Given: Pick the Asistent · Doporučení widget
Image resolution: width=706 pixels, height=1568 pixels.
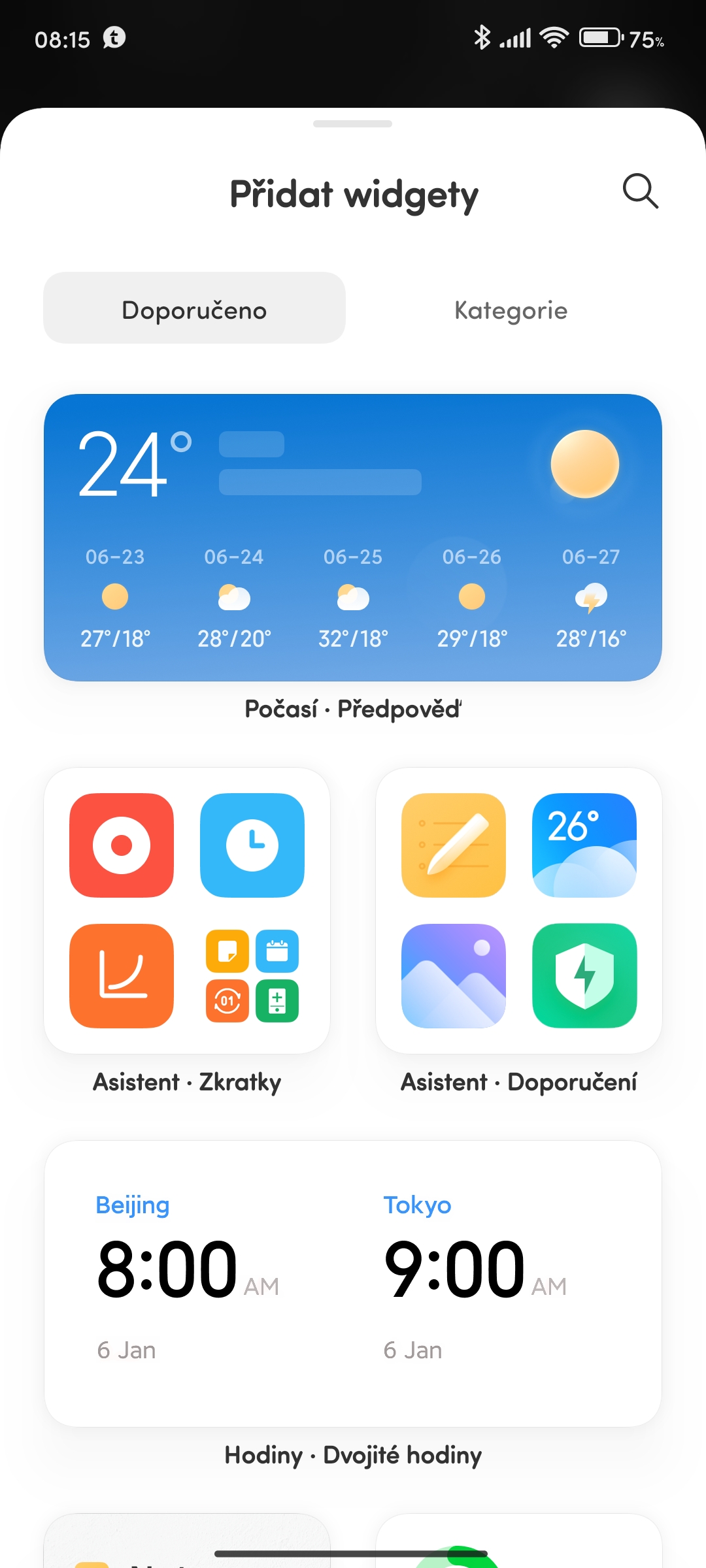Looking at the screenshot, I should [x=519, y=910].
